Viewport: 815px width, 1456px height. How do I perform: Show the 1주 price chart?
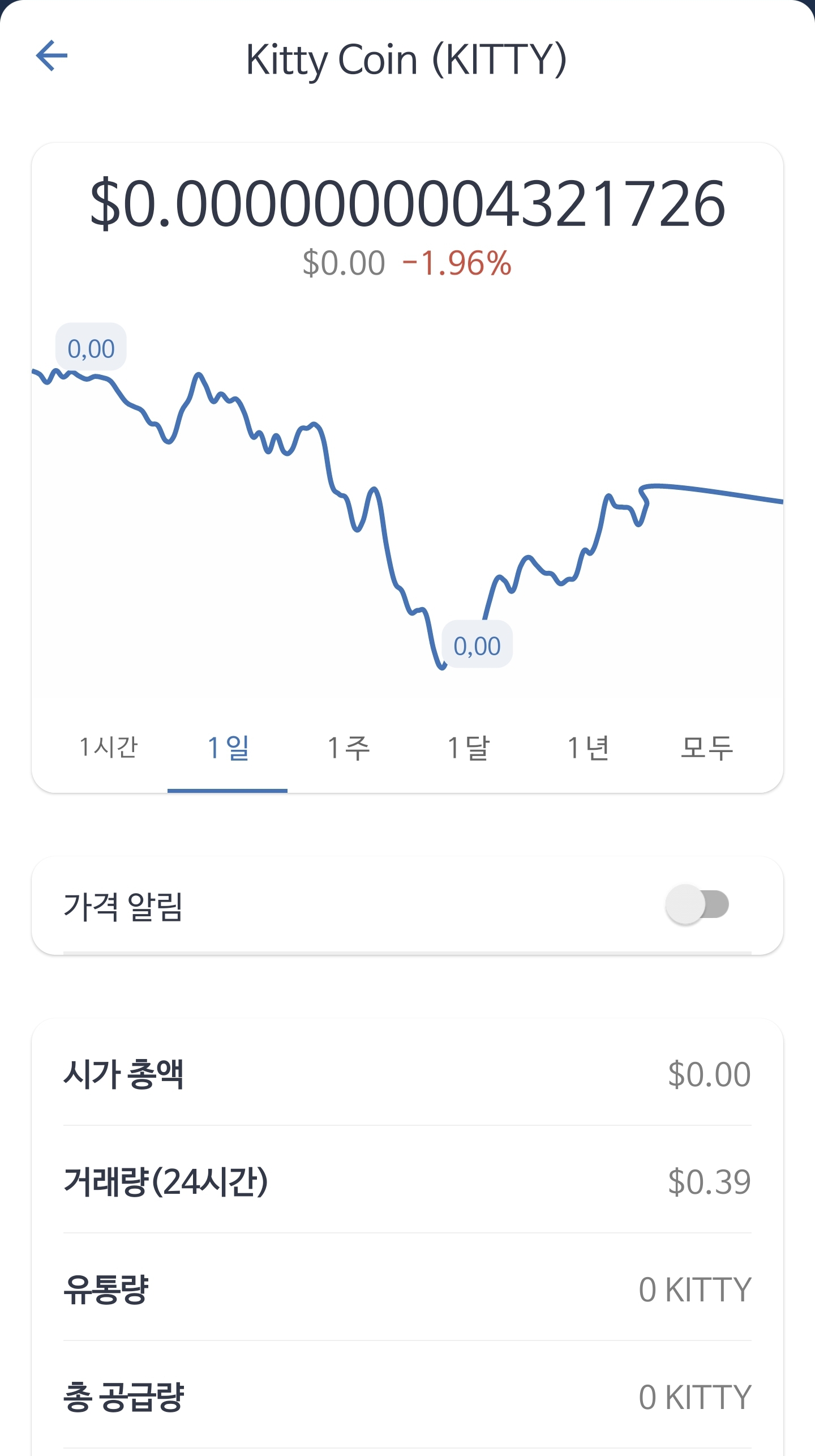tap(348, 748)
